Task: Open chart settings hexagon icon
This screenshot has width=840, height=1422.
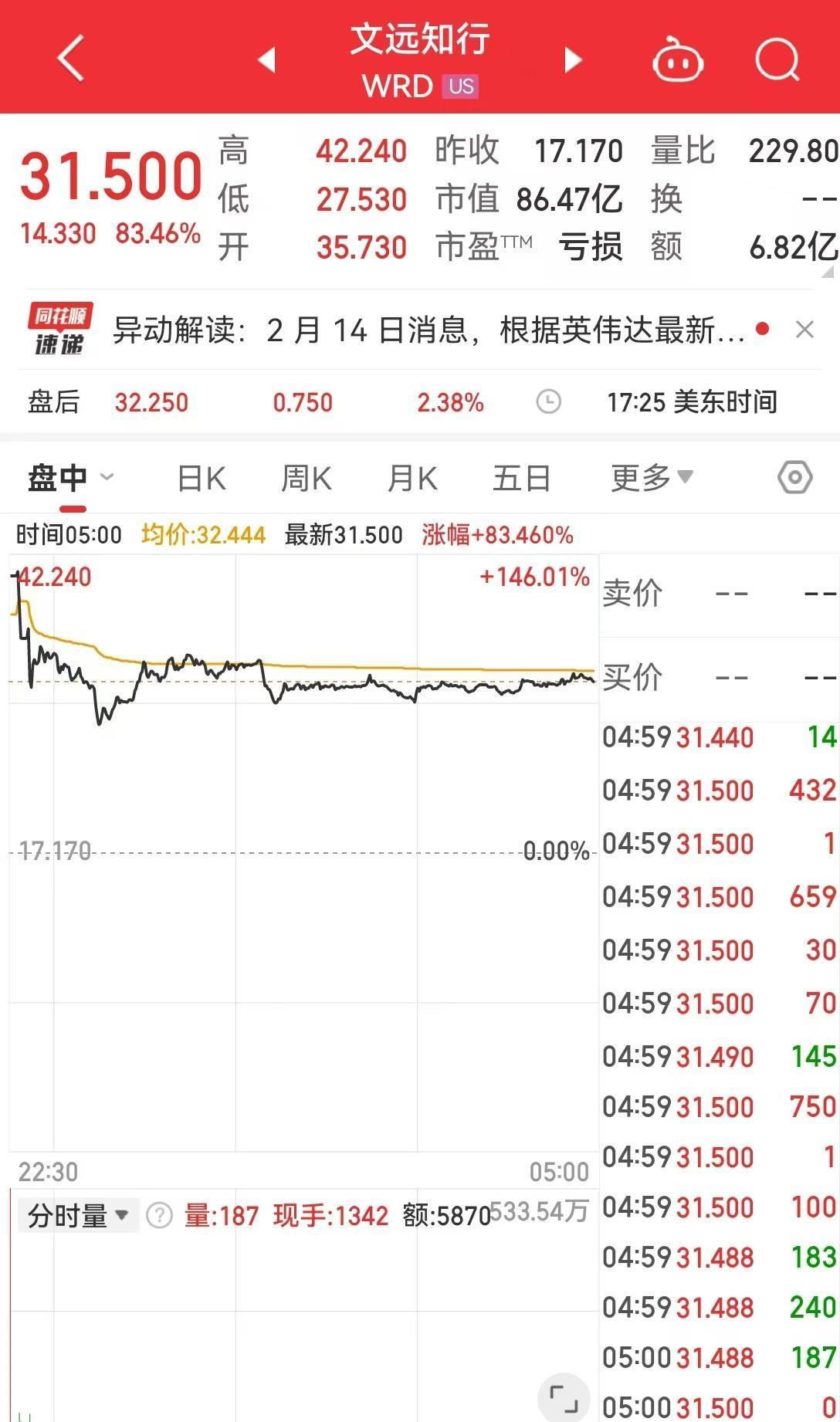Action: [794, 478]
